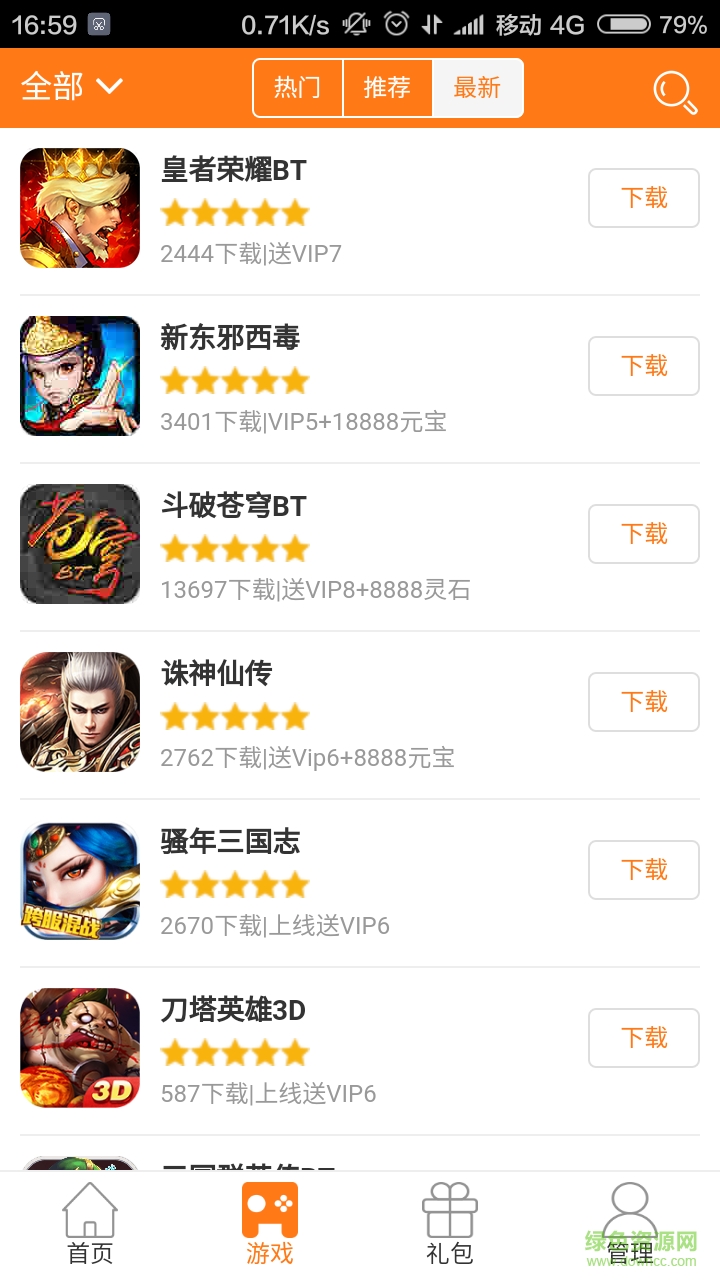This screenshot has height=1280, width=720.
Task: Select the 推荐 tab
Action: point(387,87)
